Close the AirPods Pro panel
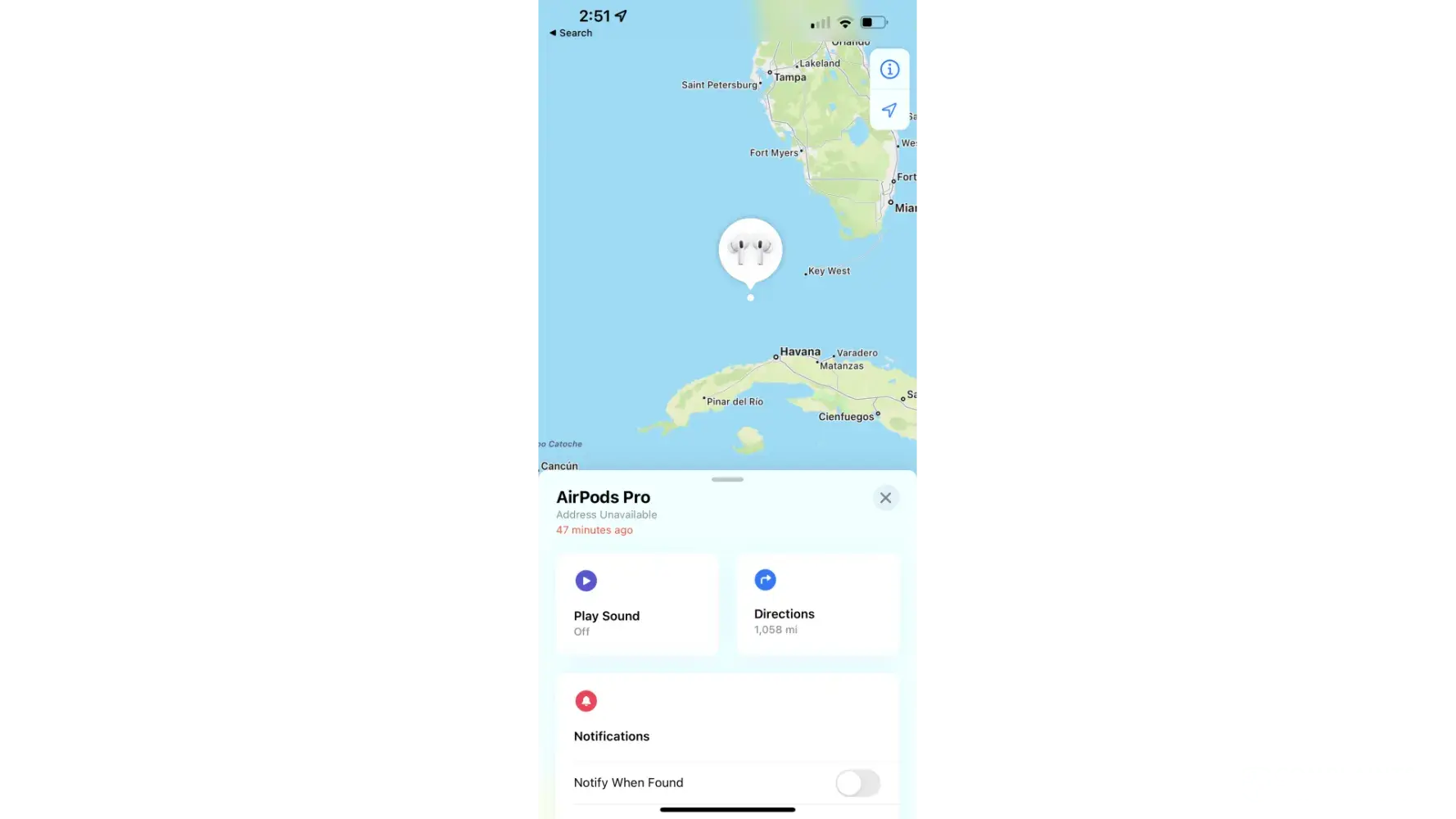Screen dimensions: 1456x819 point(885,498)
